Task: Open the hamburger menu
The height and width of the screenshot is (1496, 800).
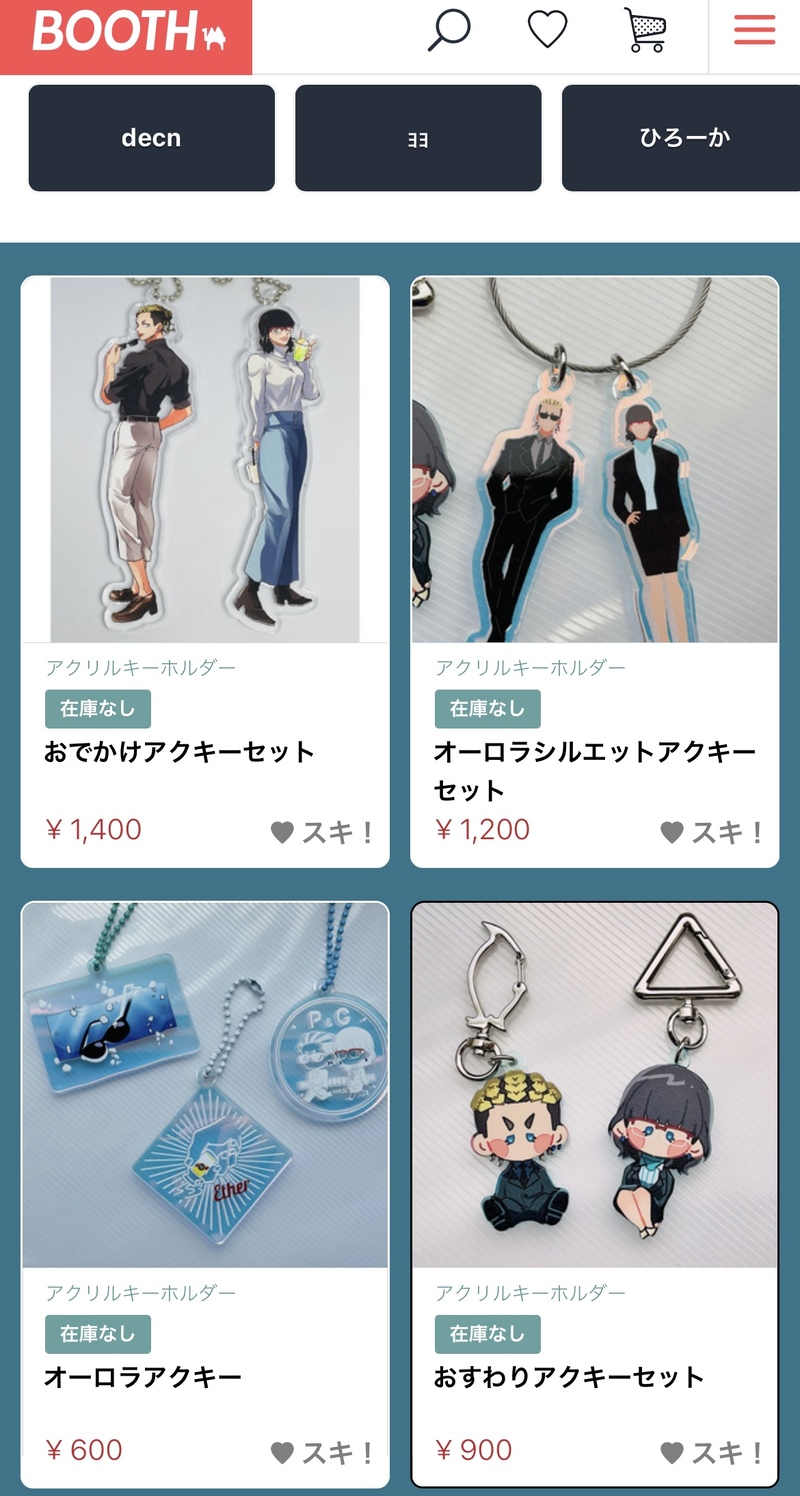Action: pos(754,30)
